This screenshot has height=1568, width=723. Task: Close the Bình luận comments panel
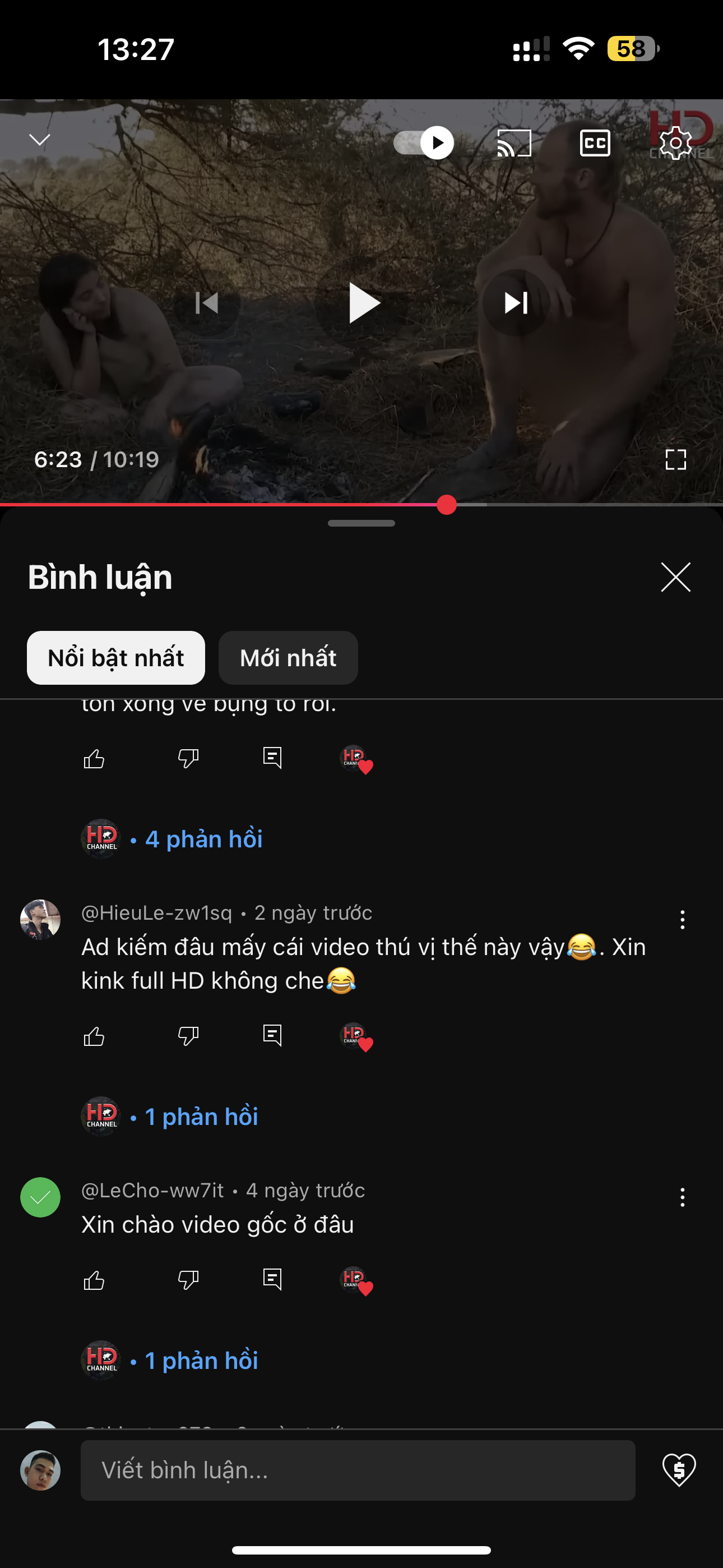coord(675,577)
